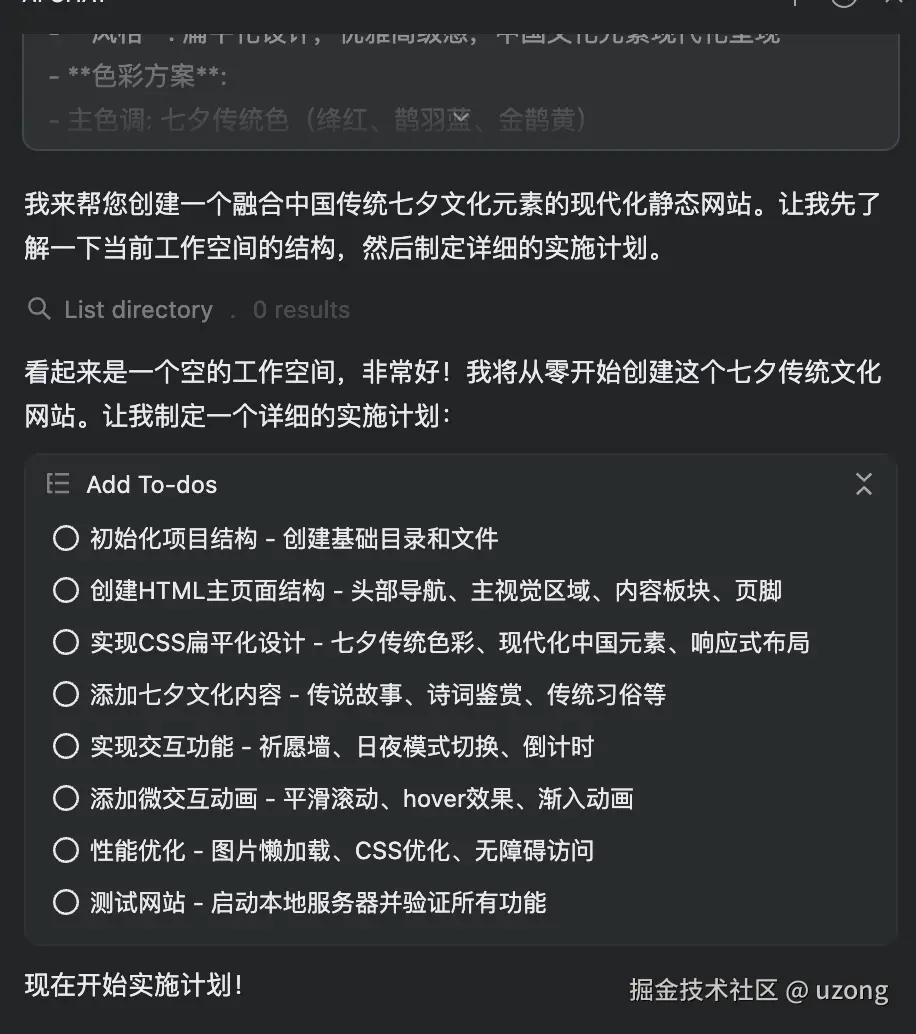Expand the truncated prompt message box
Viewport: 916px width, 1034px height.
click(x=460, y=119)
